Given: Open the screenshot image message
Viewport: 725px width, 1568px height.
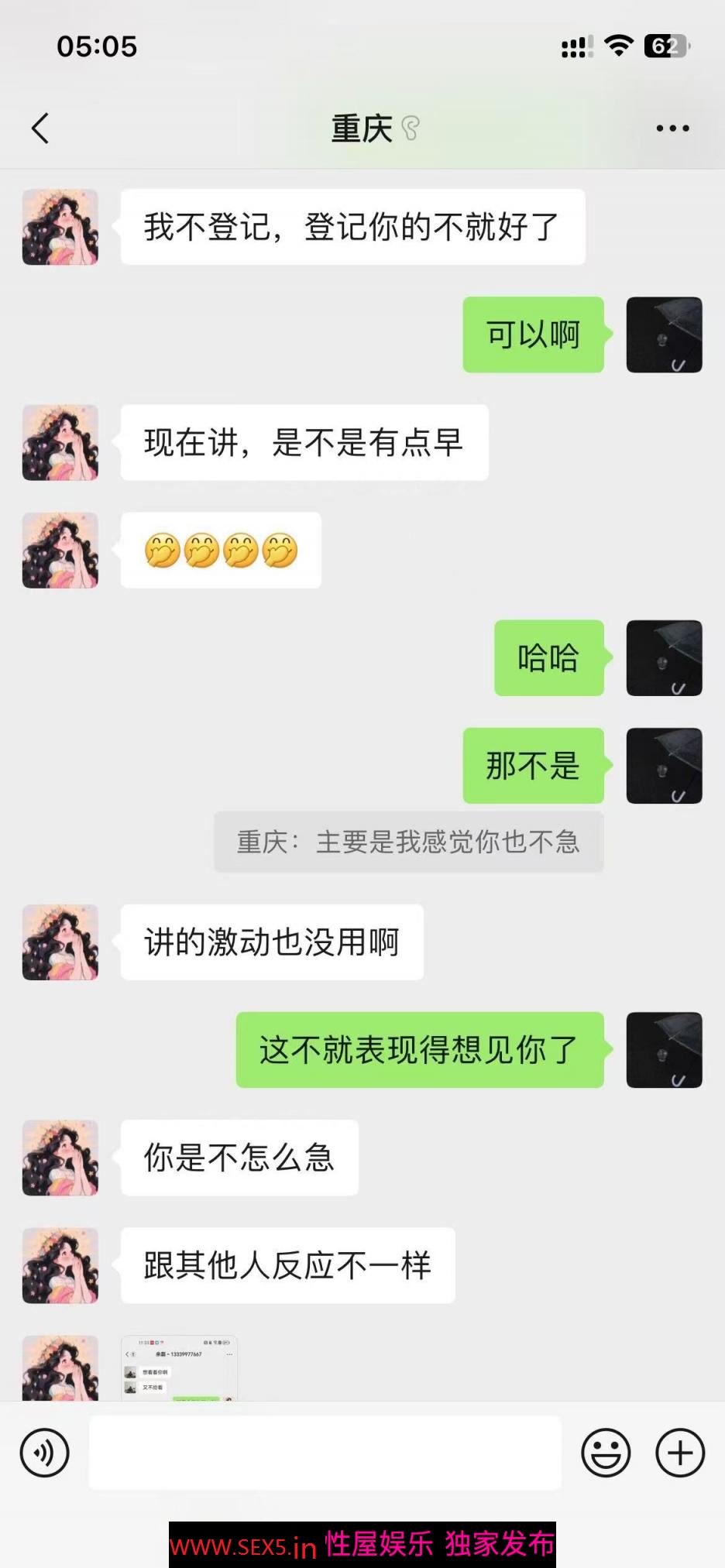Looking at the screenshot, I should click(x=179, y=1368).
